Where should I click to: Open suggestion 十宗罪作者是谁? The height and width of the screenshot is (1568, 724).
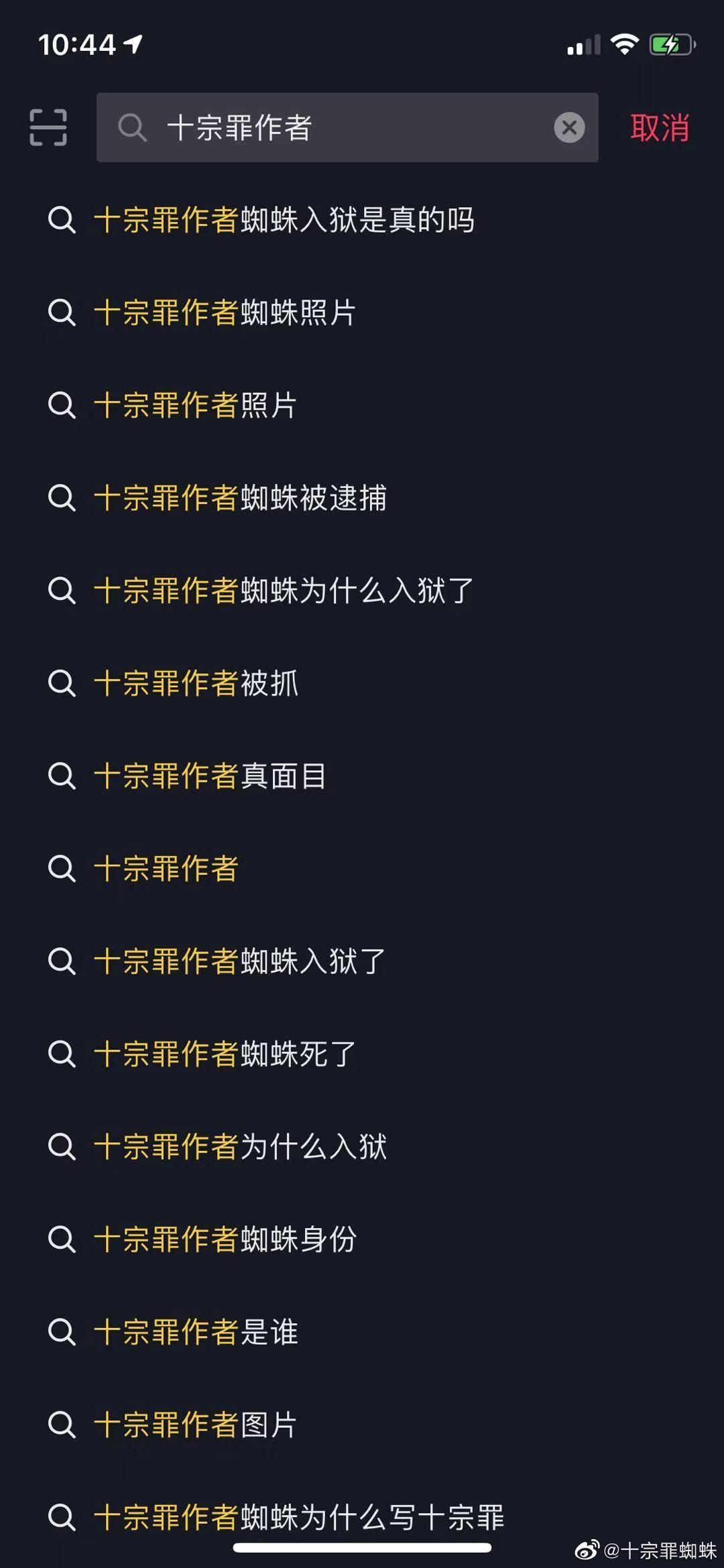[196, 1332]
